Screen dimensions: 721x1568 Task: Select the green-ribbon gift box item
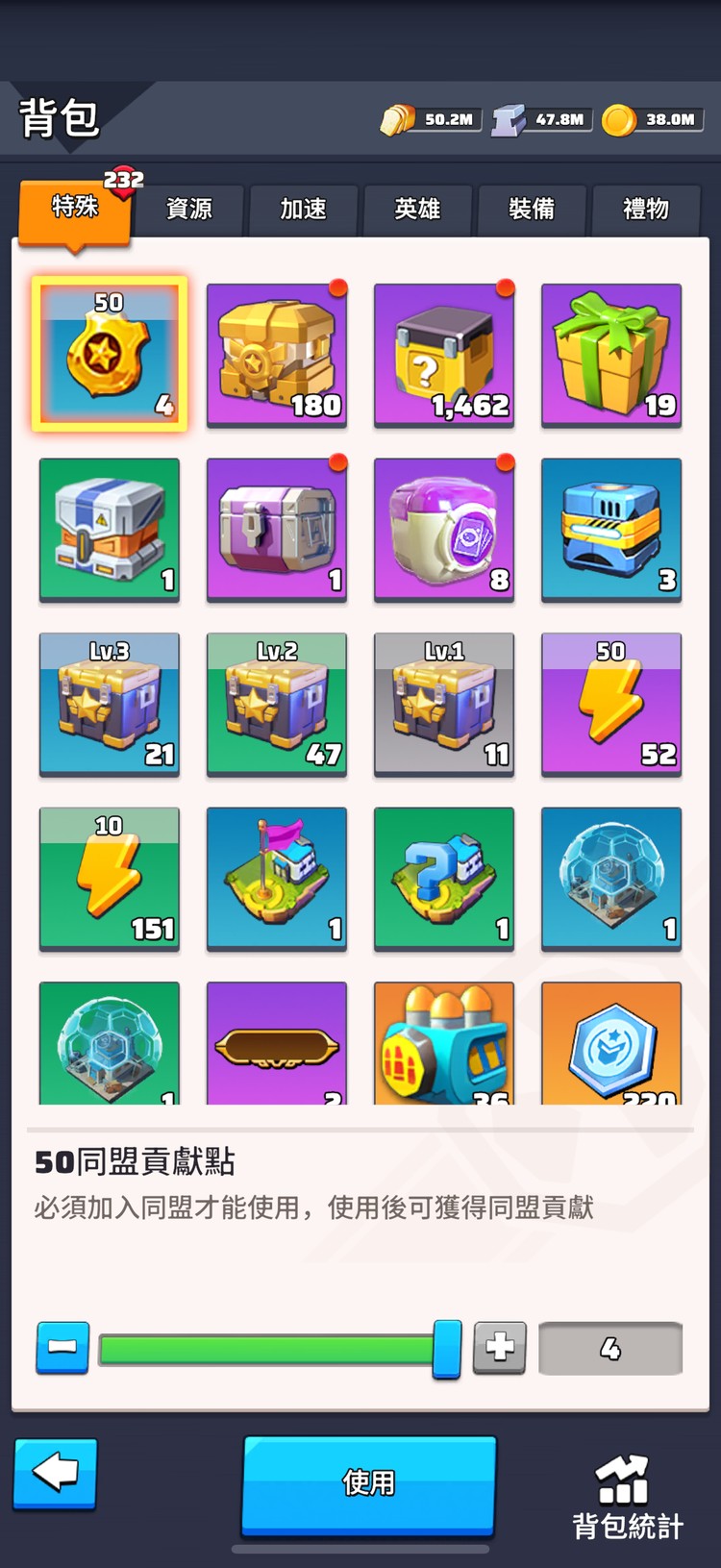coord(611,355)
